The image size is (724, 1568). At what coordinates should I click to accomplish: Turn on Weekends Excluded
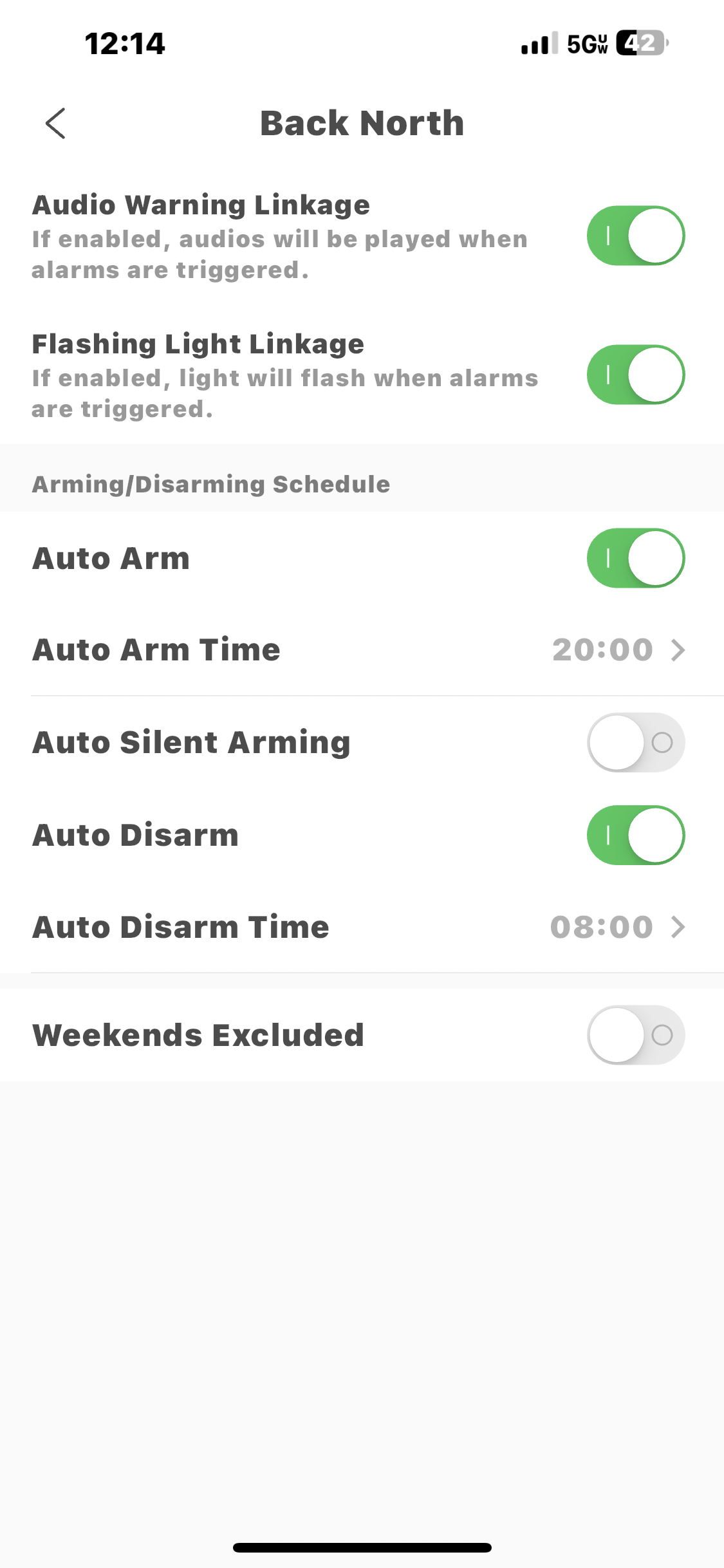coord(635,1035)
